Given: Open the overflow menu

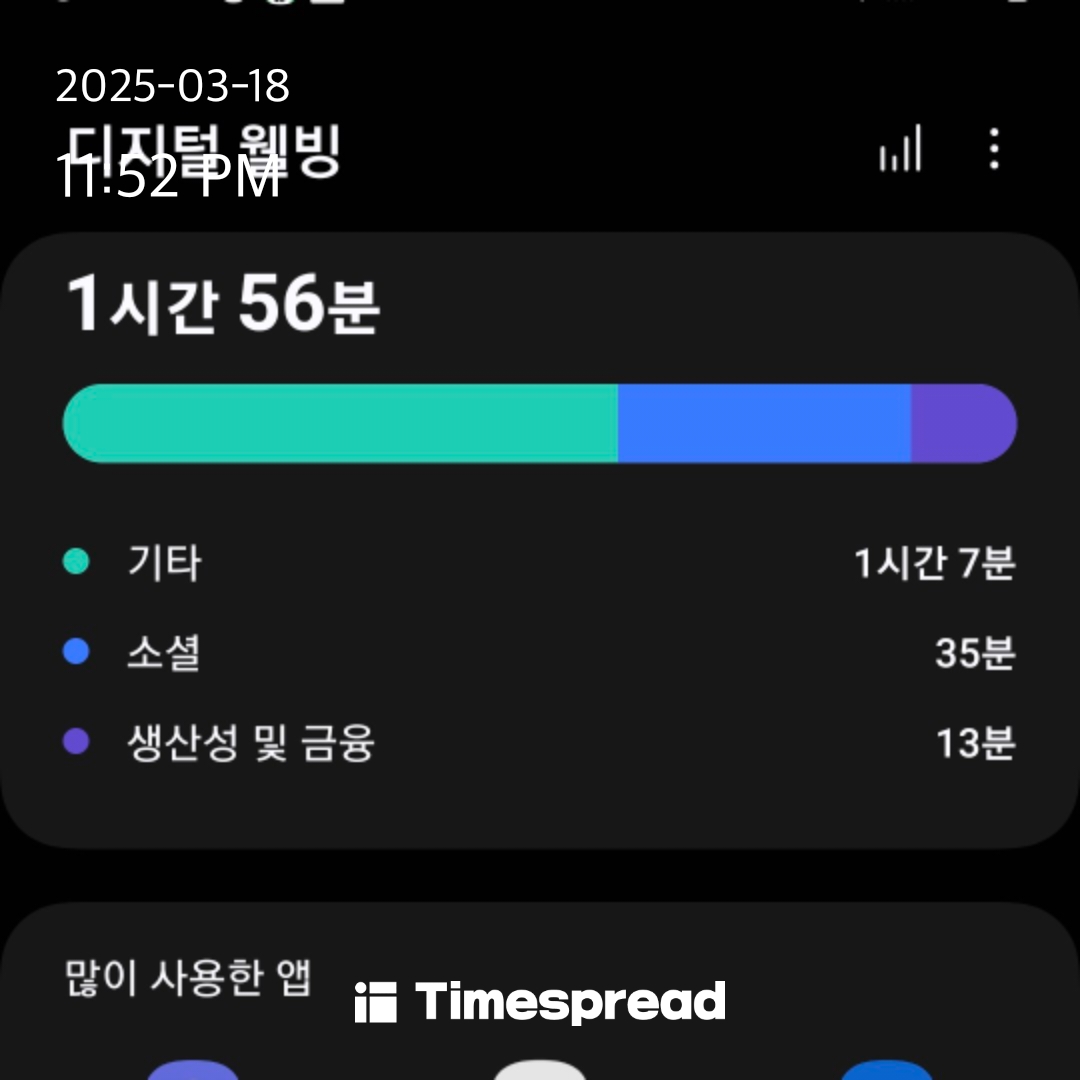Looking at the screenshot, I should pos(993,150).
